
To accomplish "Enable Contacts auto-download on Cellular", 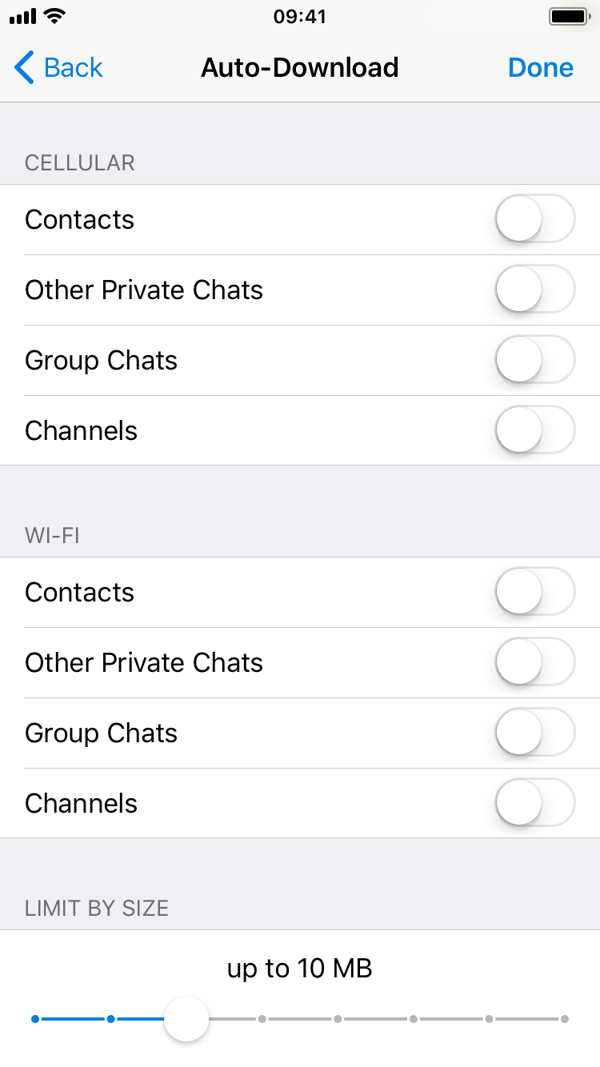I will 535,220.
